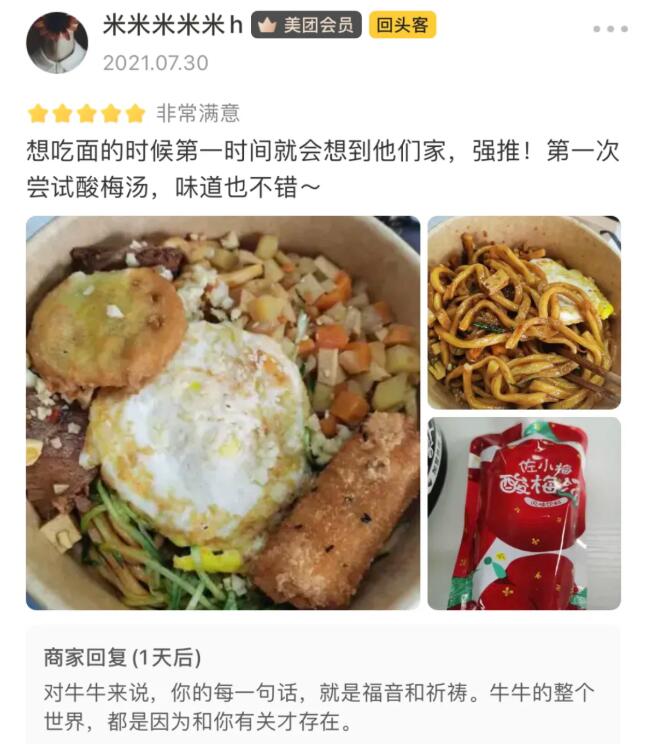
Task: View the 酸梅汤 drink pouch photo
Action: 524,512
